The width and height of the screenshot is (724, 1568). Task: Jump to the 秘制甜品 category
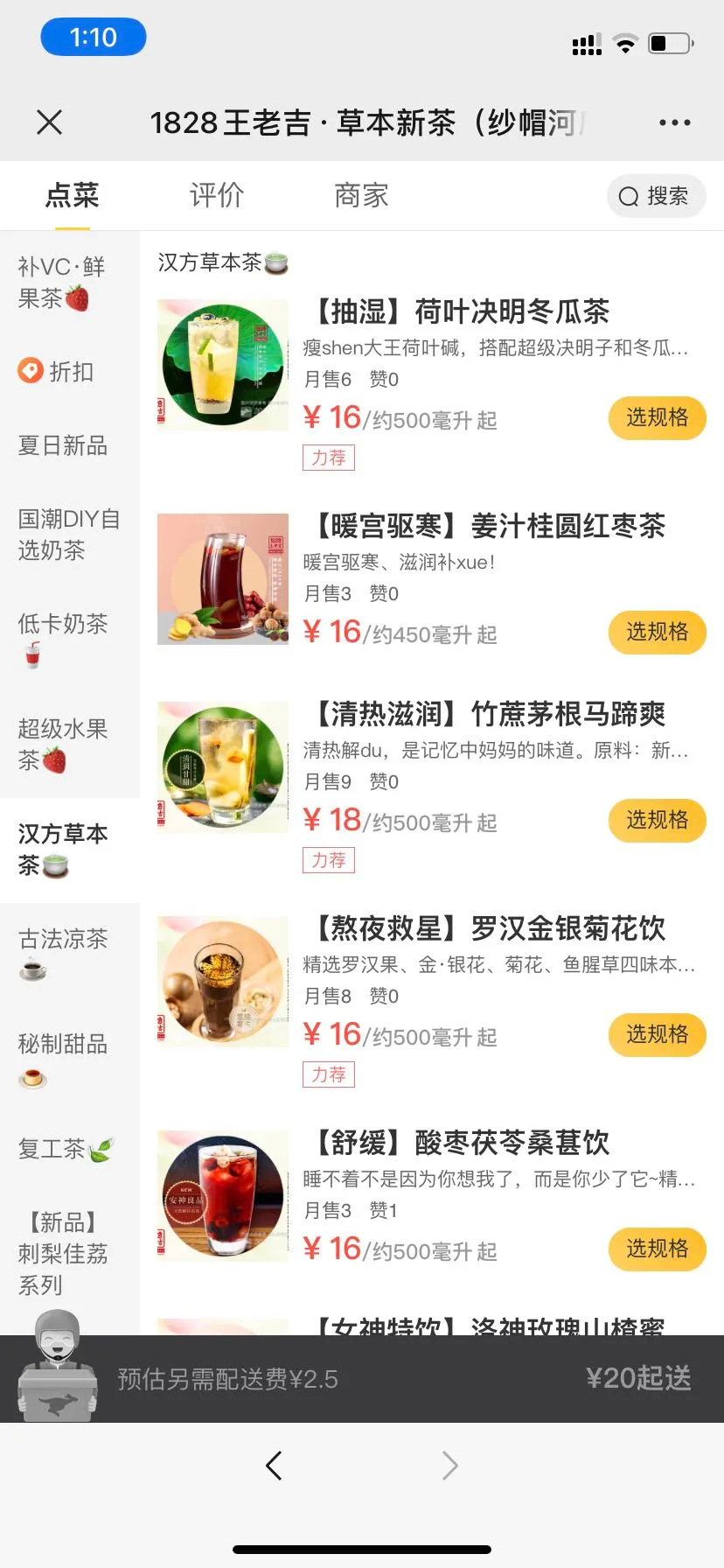click(63, 1059)
